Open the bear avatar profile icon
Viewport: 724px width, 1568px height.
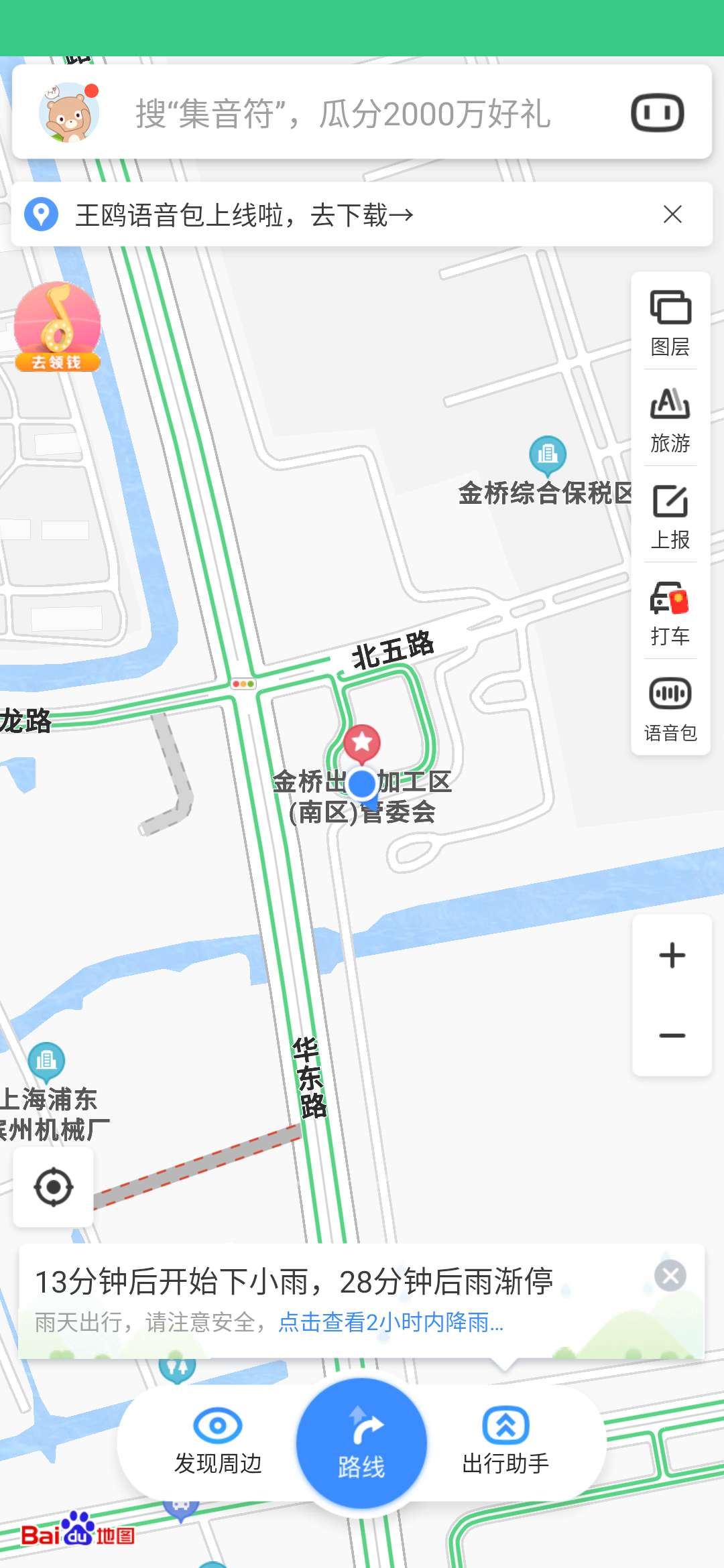68,113
